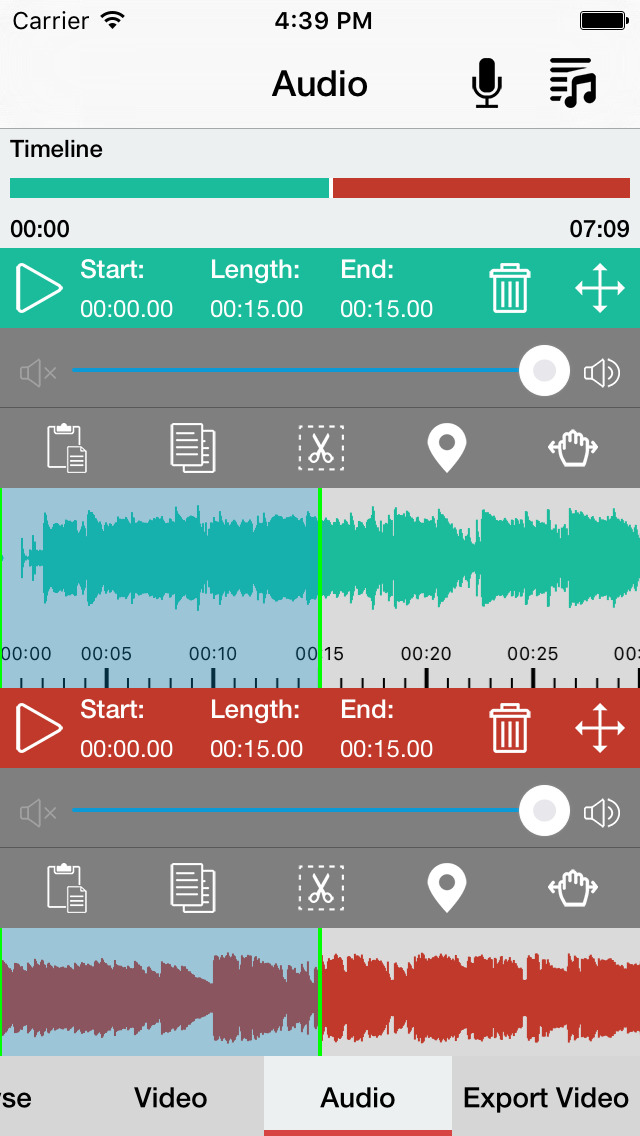The image size is (640, 1136).
Task: Tap the microphone record icon
Action: pyautogui.click(x=486, y=84)
